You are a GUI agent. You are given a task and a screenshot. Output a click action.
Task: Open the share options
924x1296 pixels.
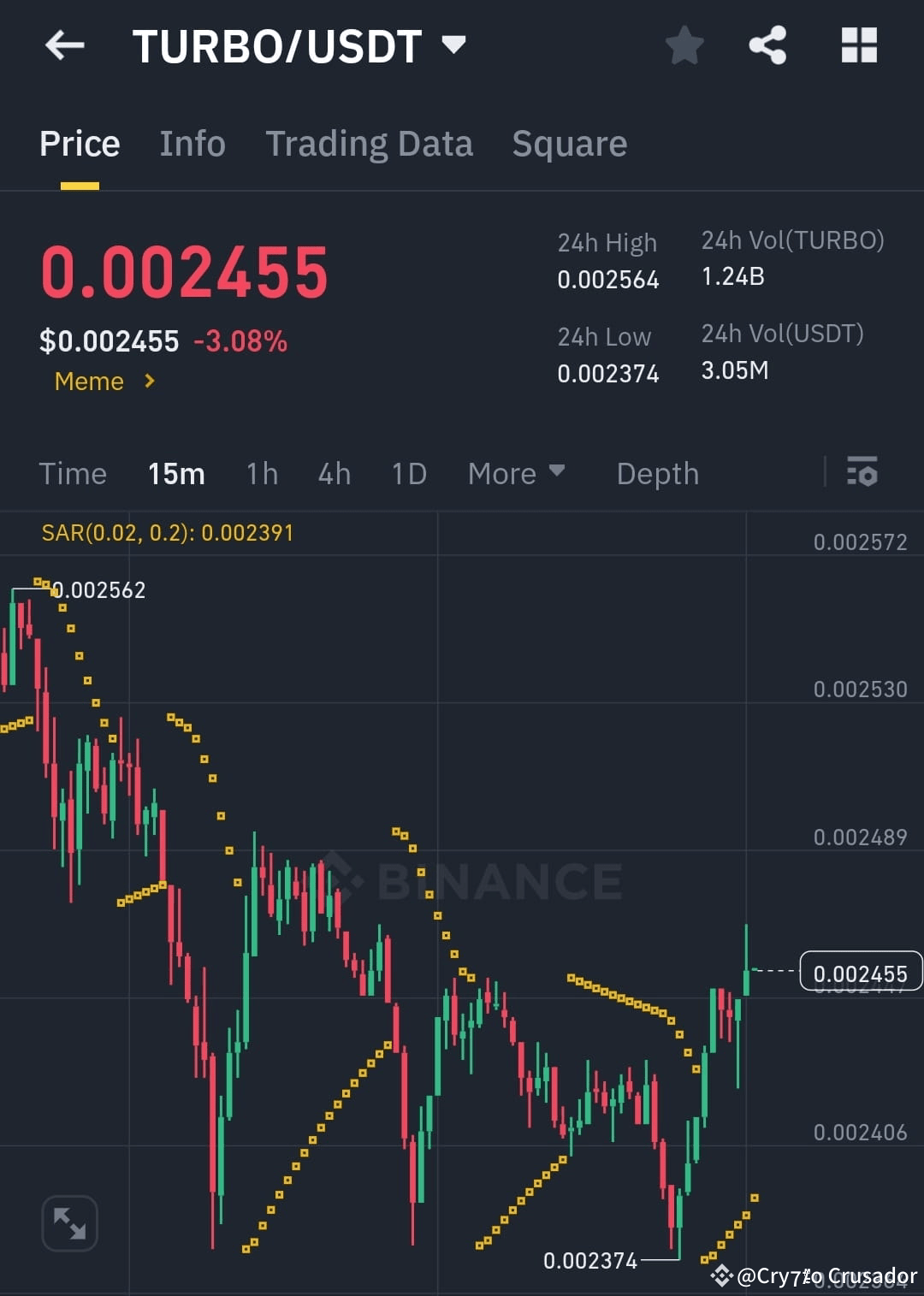pyautogui.click(x=768, y=46)
